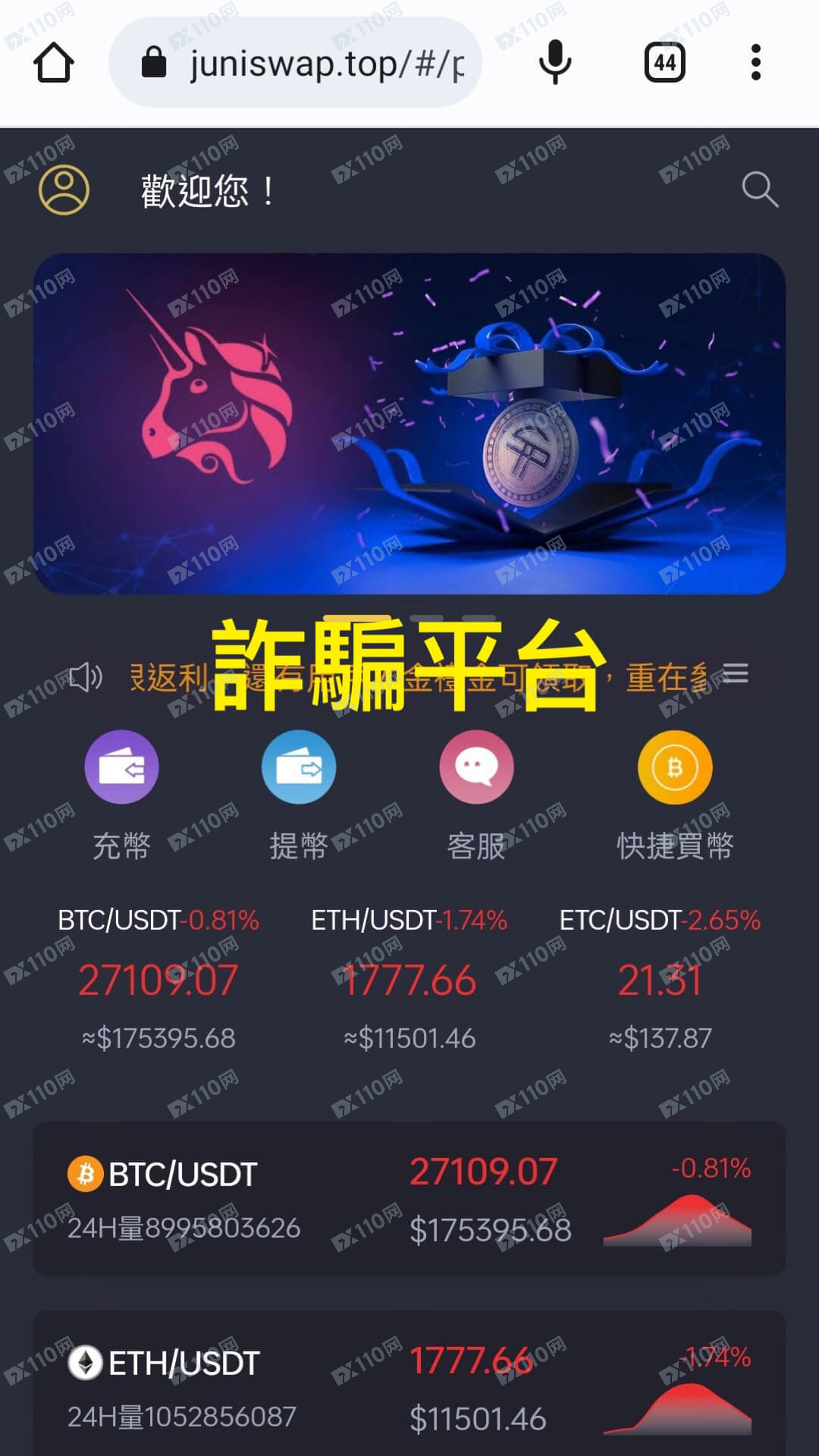Open the unicorn promo banner
This screenshot has height=1456, width=819.
tap(409, 423)
